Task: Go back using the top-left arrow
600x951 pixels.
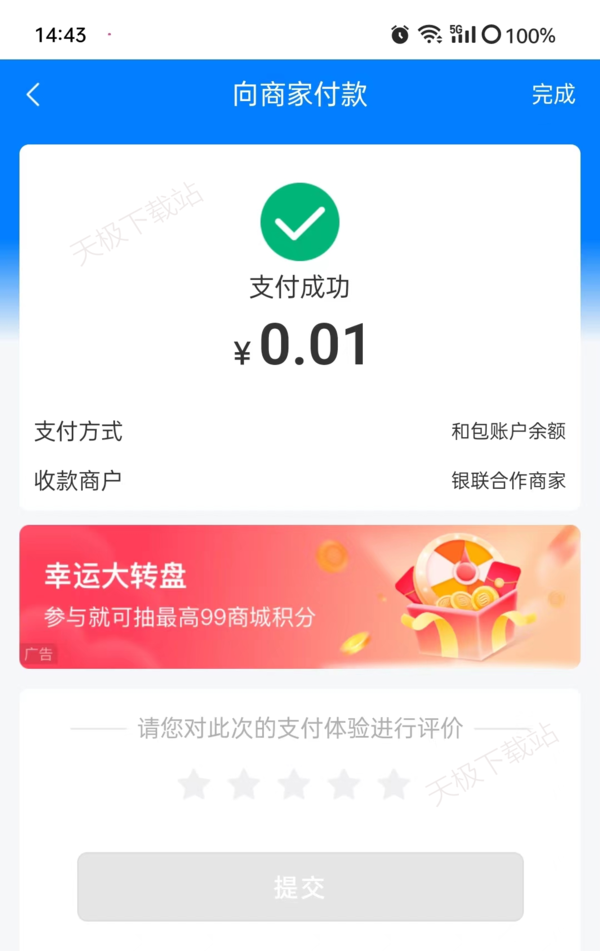Action: [33, 95]
